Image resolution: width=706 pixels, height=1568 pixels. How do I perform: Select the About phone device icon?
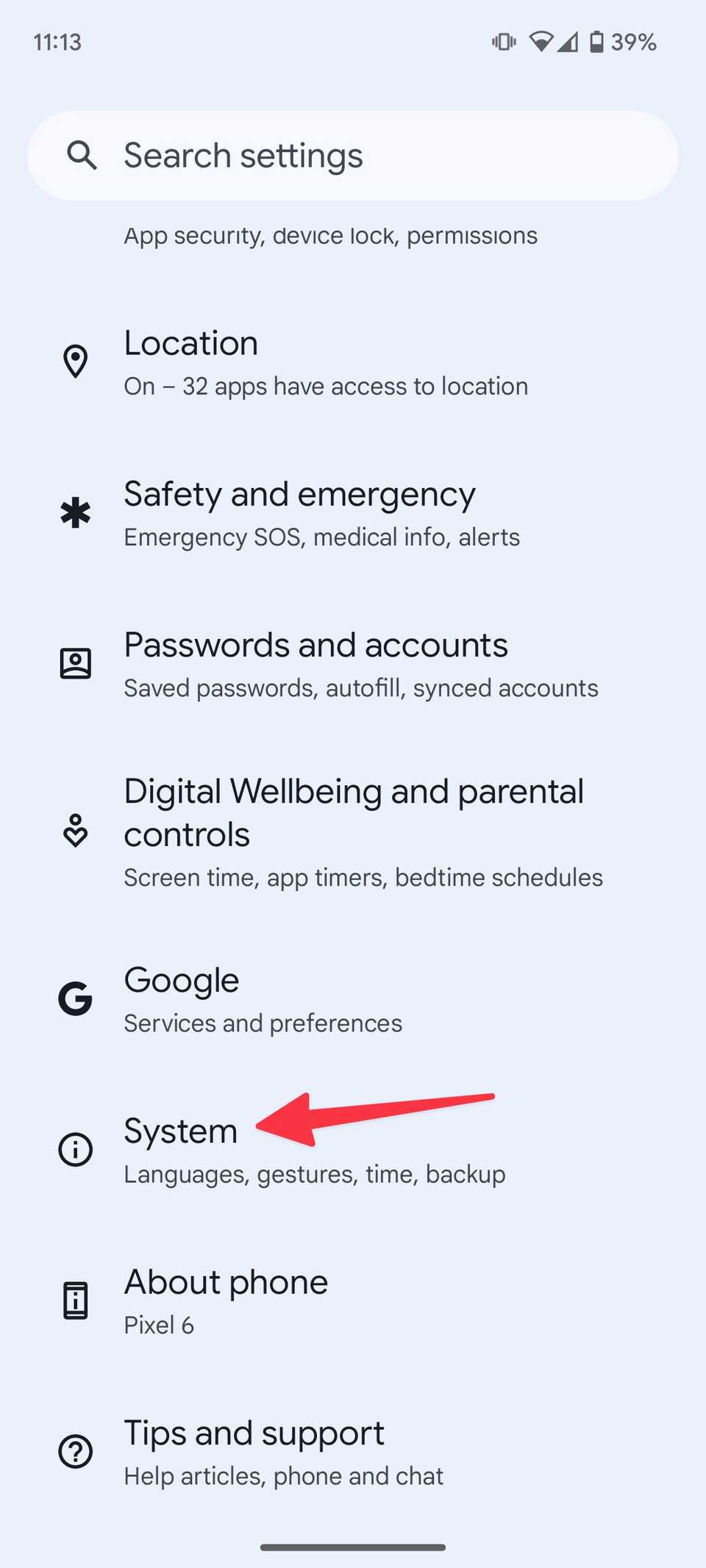tap(75, 1300)
